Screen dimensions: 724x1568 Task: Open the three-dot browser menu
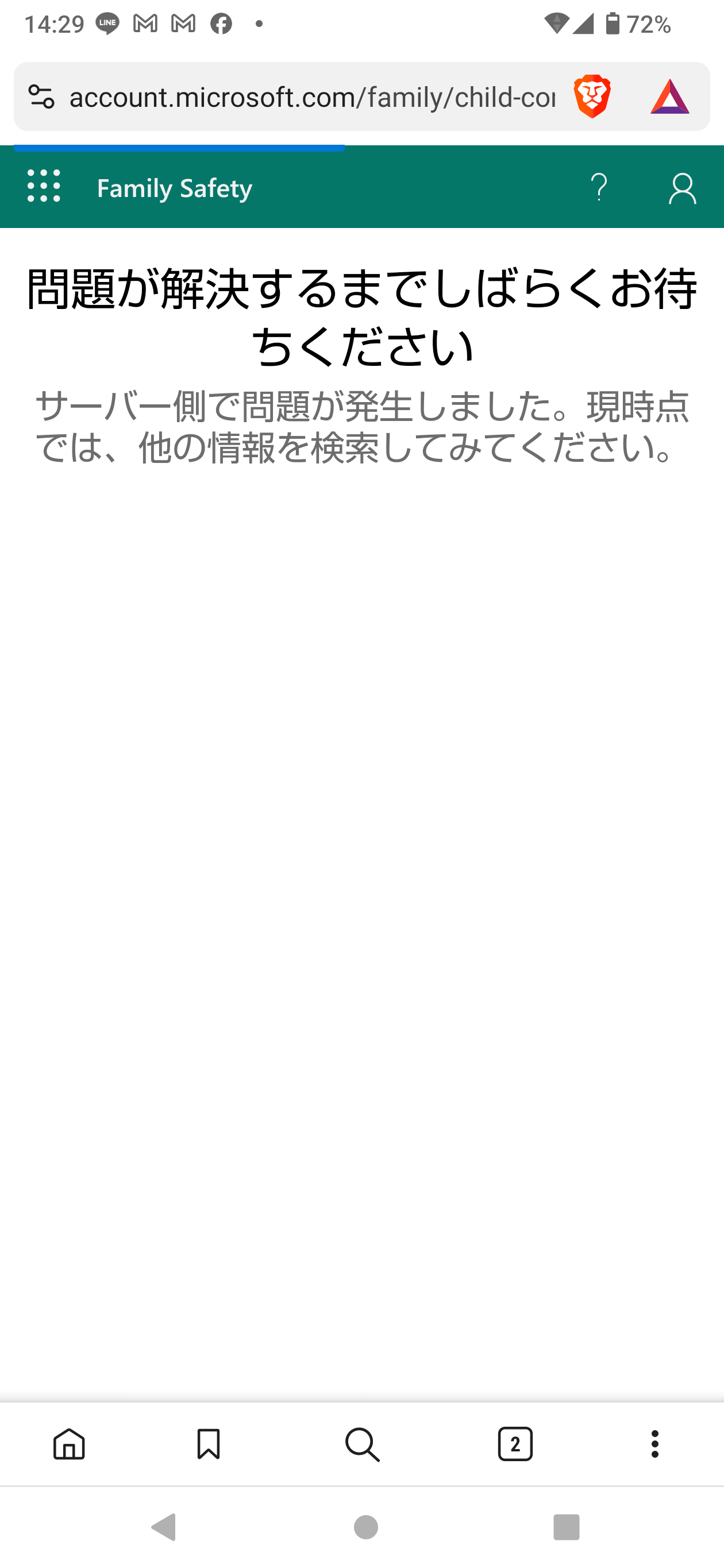coord(654,1445)
